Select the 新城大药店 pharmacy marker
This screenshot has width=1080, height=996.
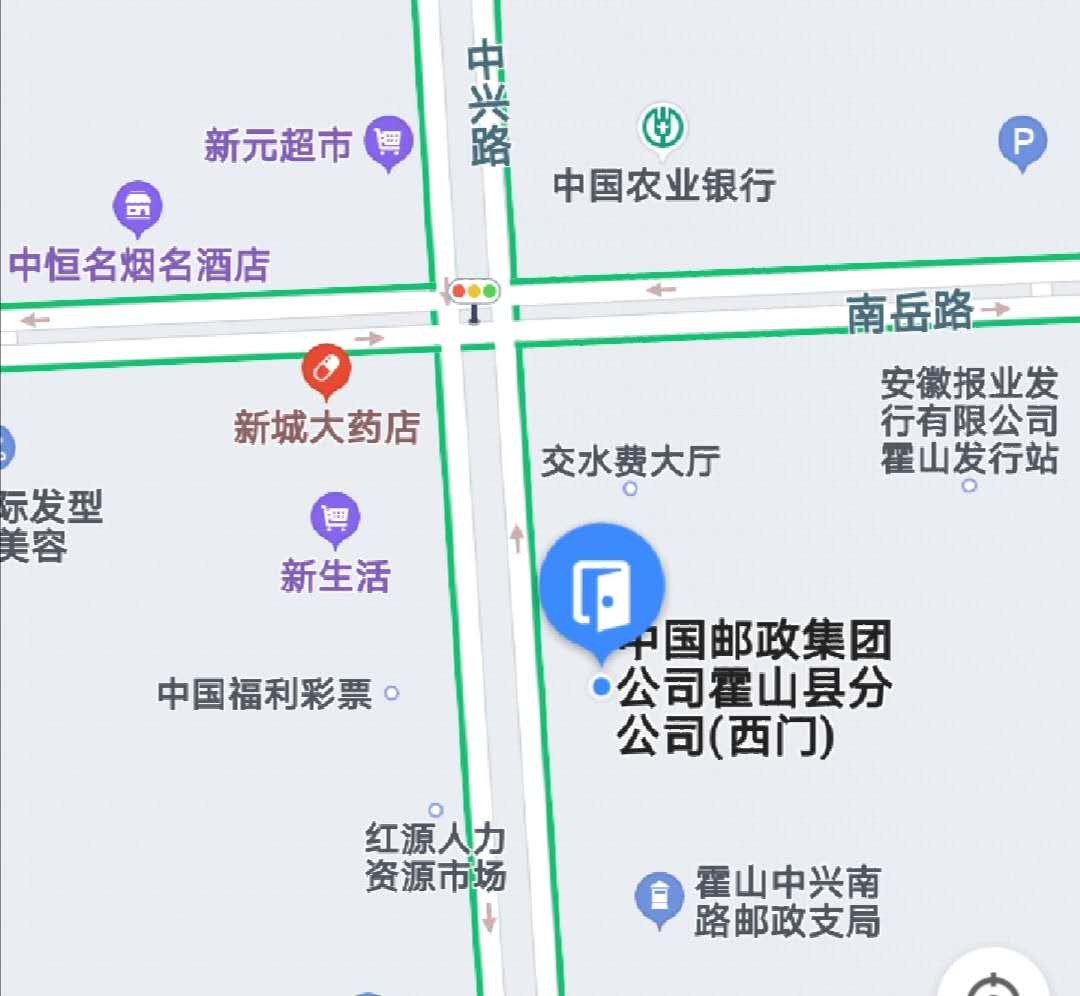click(x=326, y=369)
